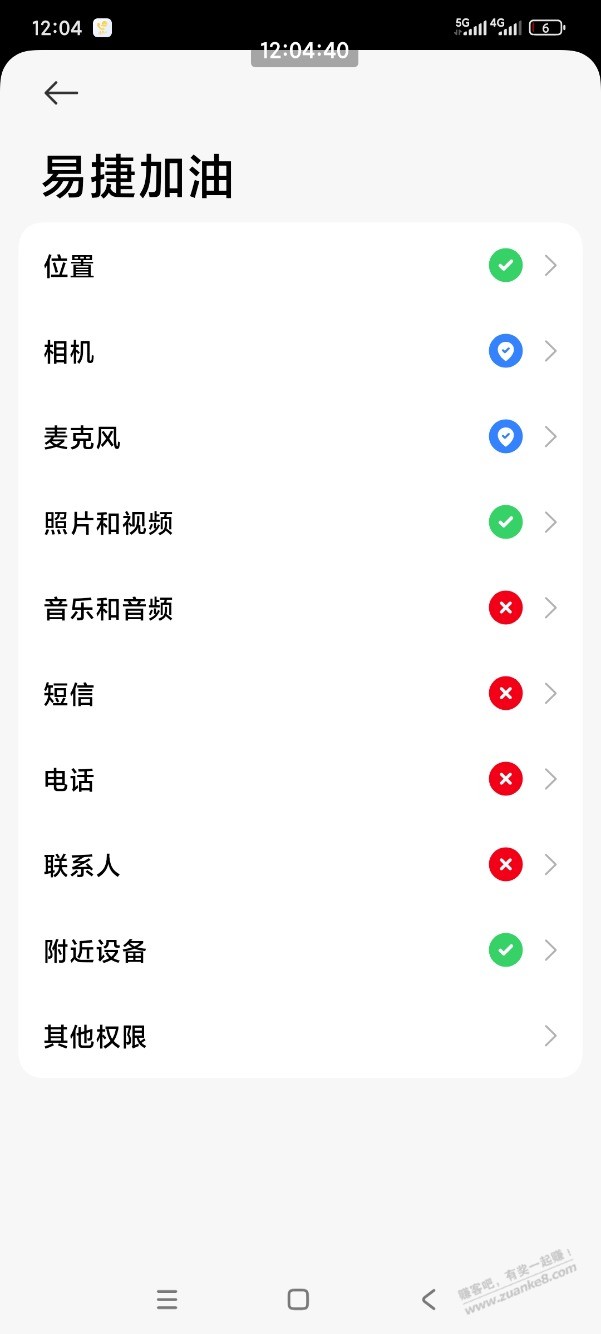The height and width of the screenshot is (1334, 601).
Task: Open the 联系人 permission setting
Action: (300, 865)
